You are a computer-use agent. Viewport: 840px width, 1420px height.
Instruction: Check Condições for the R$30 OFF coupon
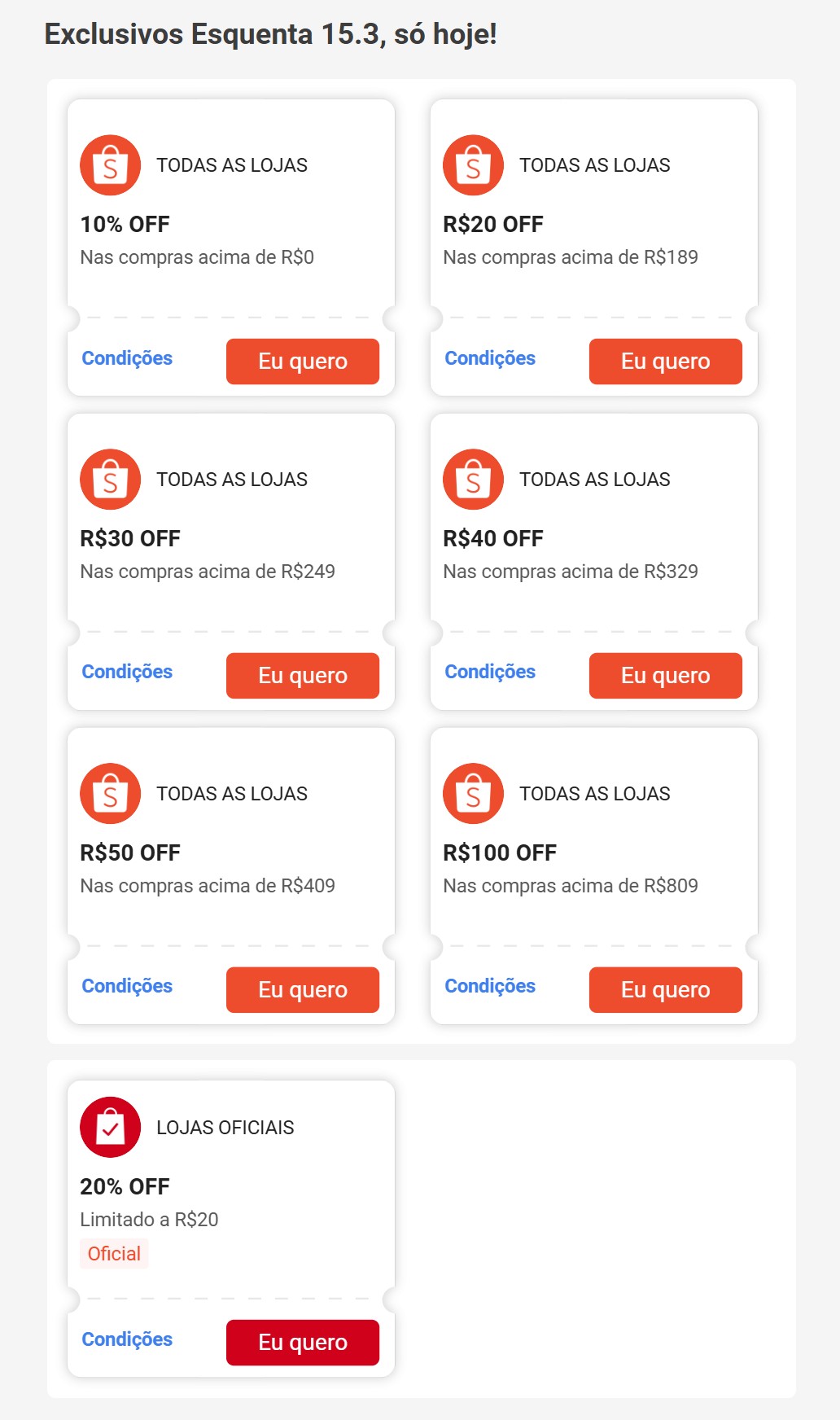click(127, 672)
